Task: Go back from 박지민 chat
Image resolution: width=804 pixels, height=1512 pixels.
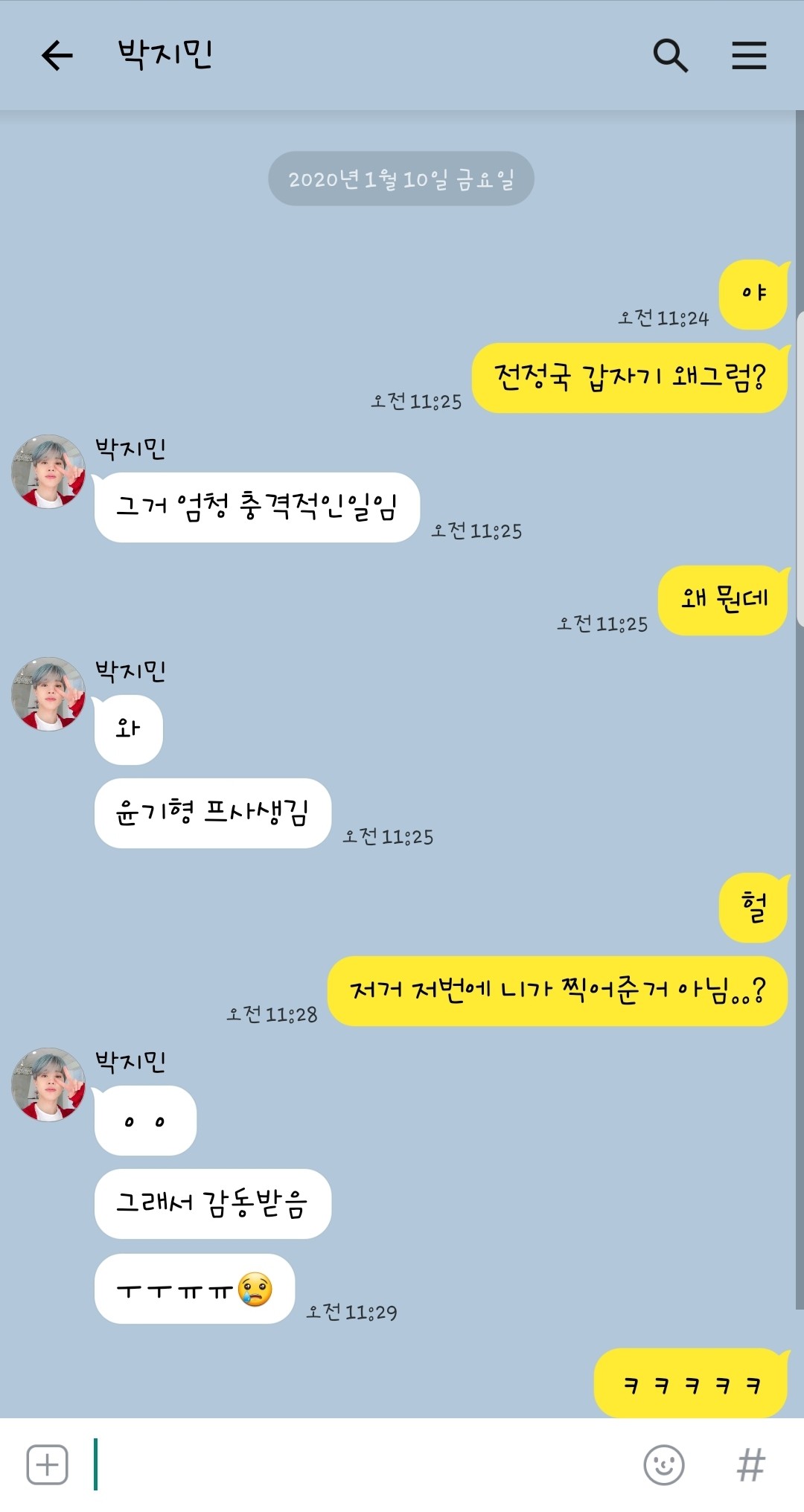Action: click(x=57, y=55)
